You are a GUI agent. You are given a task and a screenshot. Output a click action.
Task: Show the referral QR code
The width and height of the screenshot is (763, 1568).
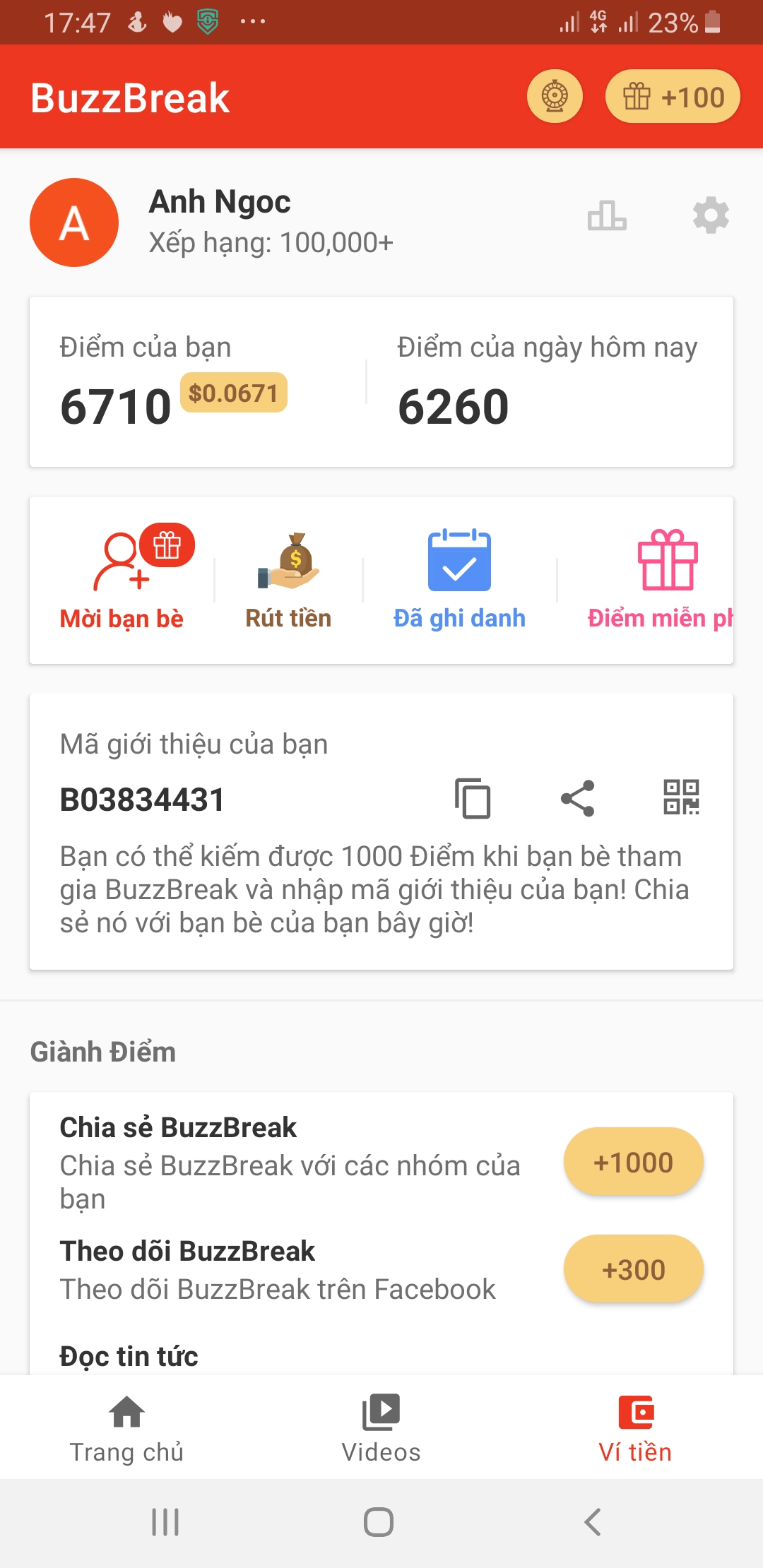(x=681, y=797)
